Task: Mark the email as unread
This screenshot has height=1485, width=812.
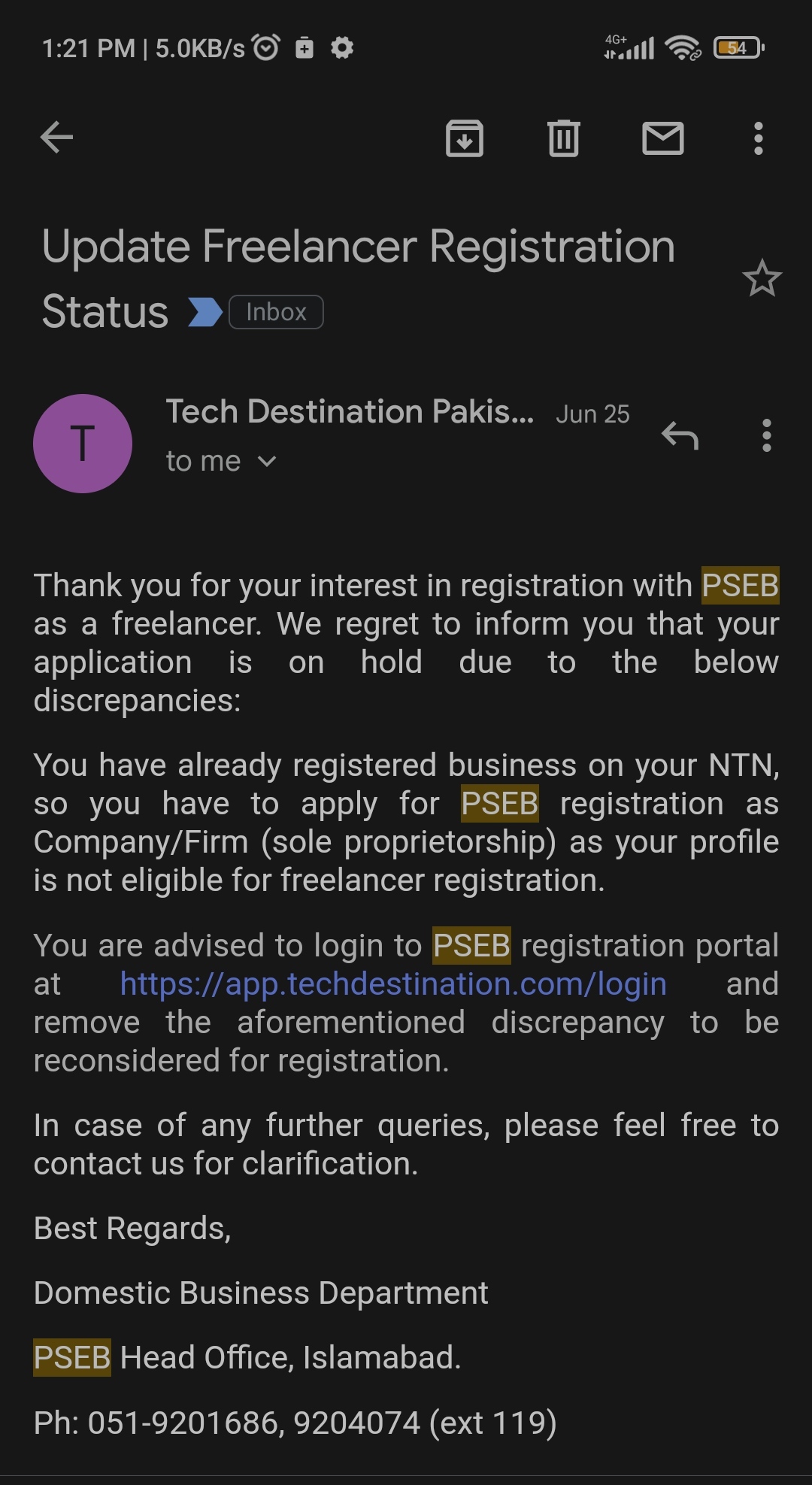Action: pos(663,138)
